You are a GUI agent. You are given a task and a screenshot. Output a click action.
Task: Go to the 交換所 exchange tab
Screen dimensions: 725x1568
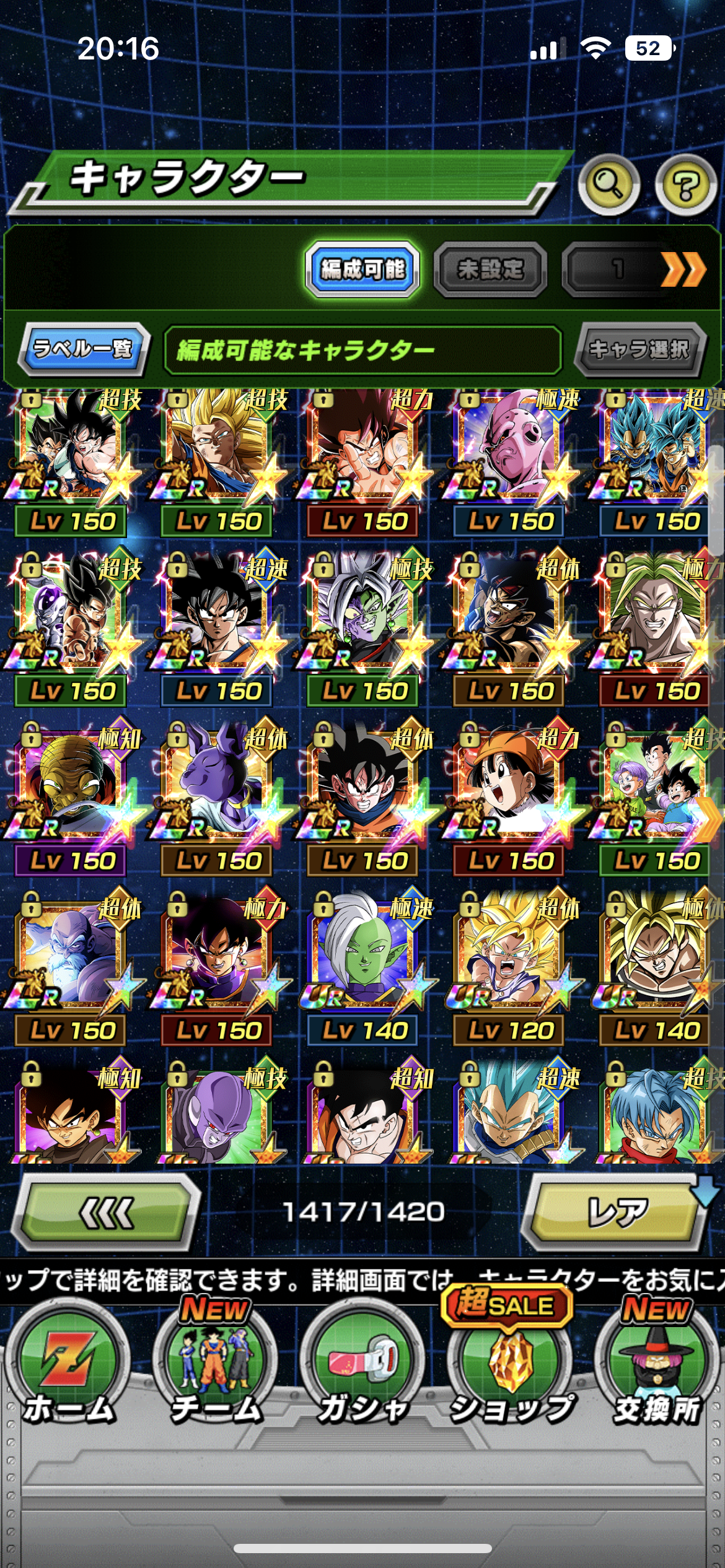click(657, 1369)
